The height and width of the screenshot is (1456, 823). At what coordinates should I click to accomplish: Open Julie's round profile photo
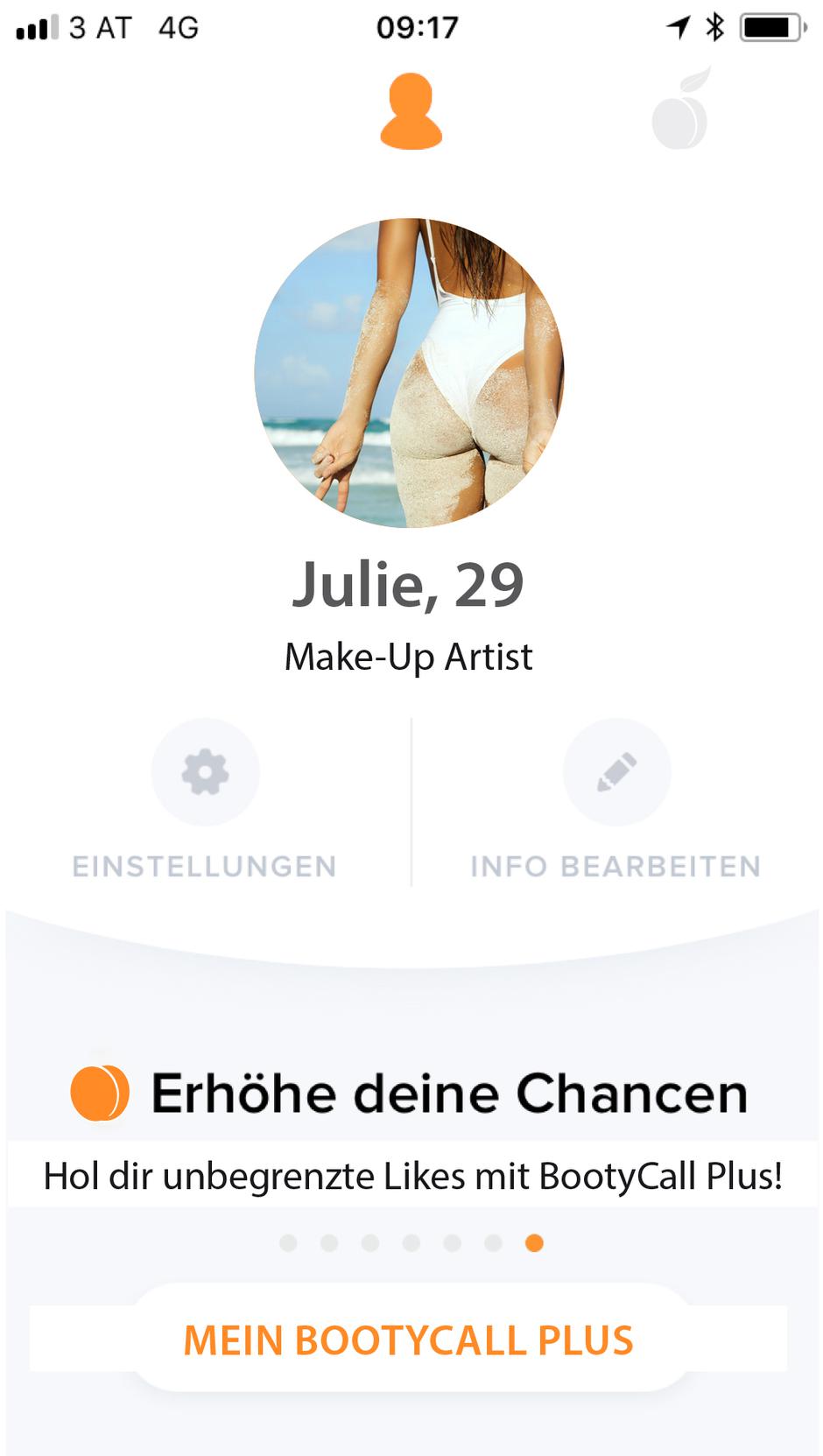click(409, 373)
